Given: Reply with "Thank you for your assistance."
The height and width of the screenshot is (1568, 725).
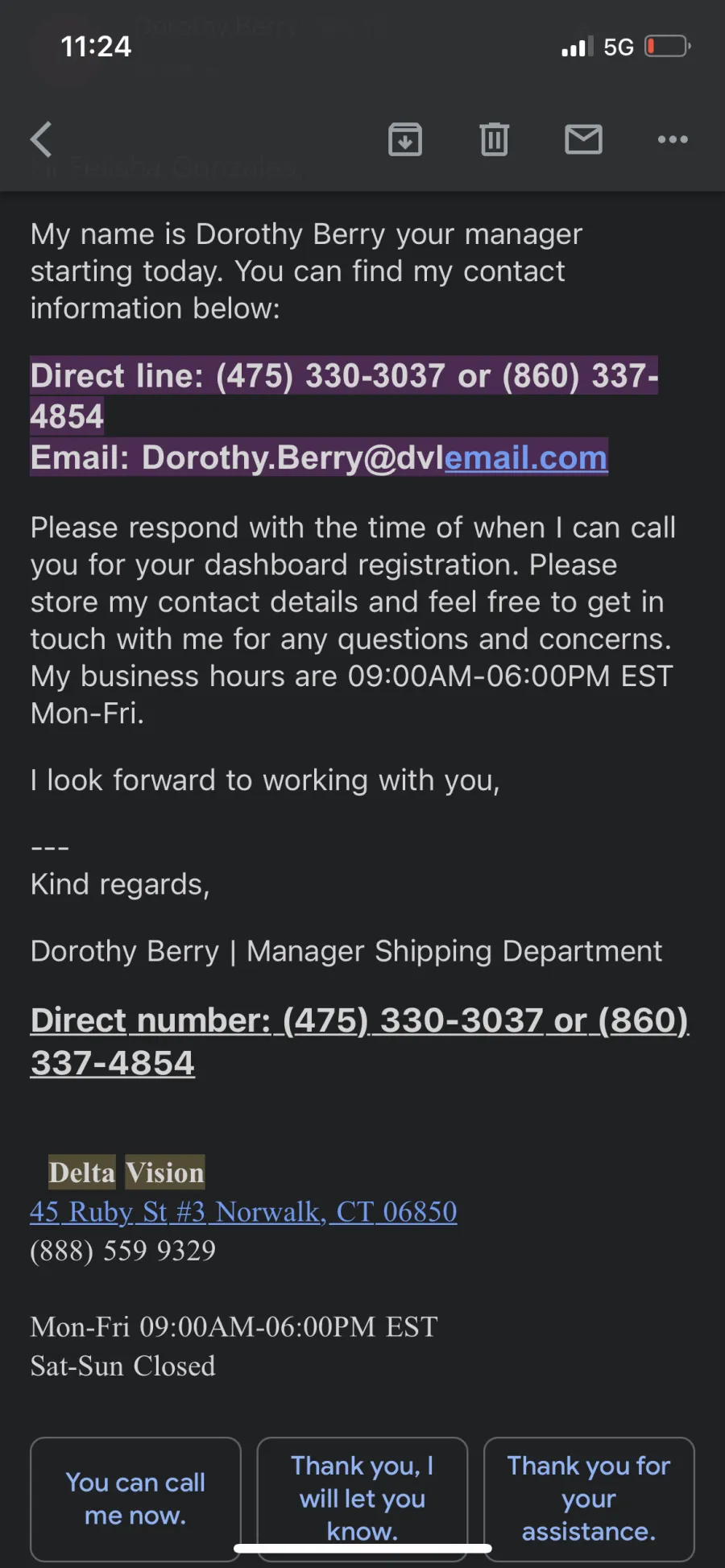Looking at the screenshot, I should pos(589,1499).
